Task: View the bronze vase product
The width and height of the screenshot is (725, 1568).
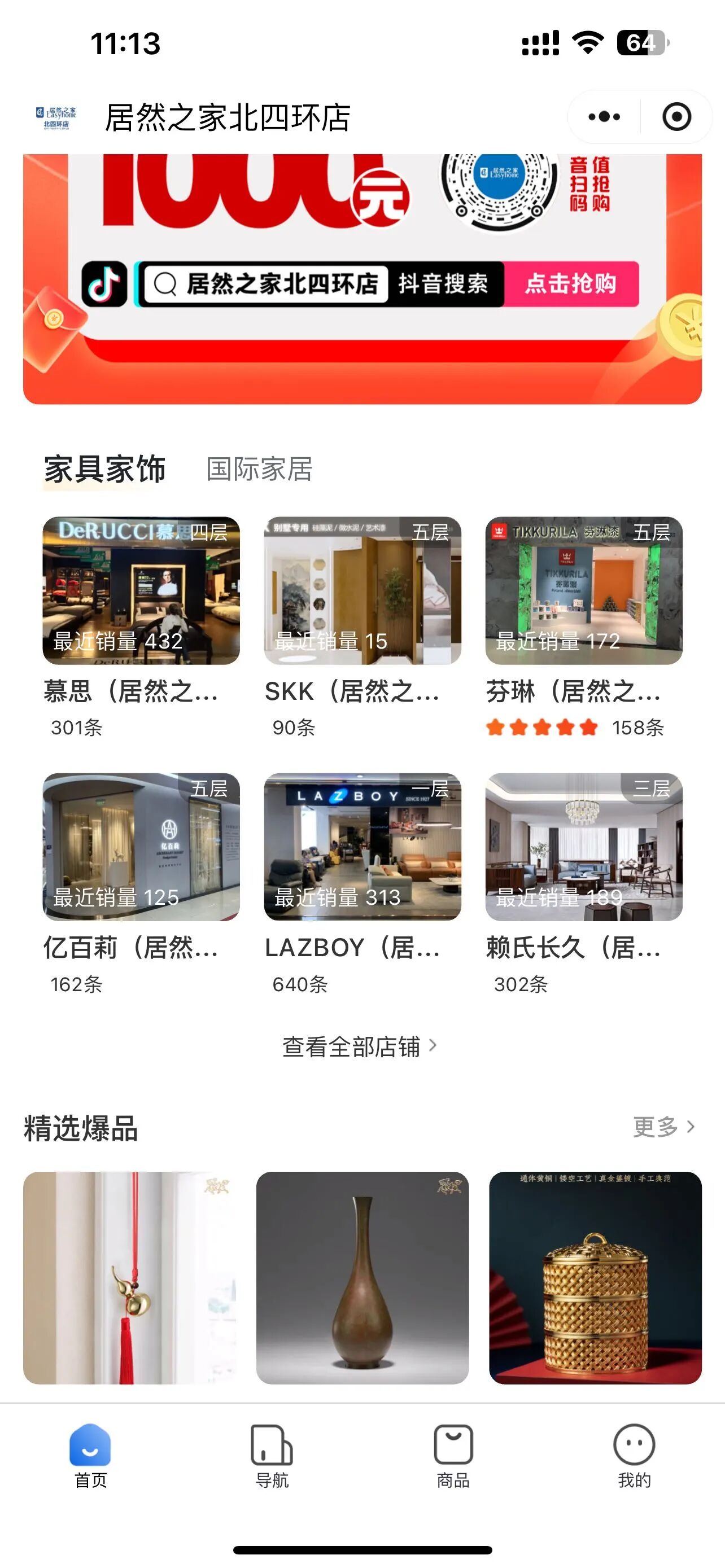Action: click(362, 1277)
